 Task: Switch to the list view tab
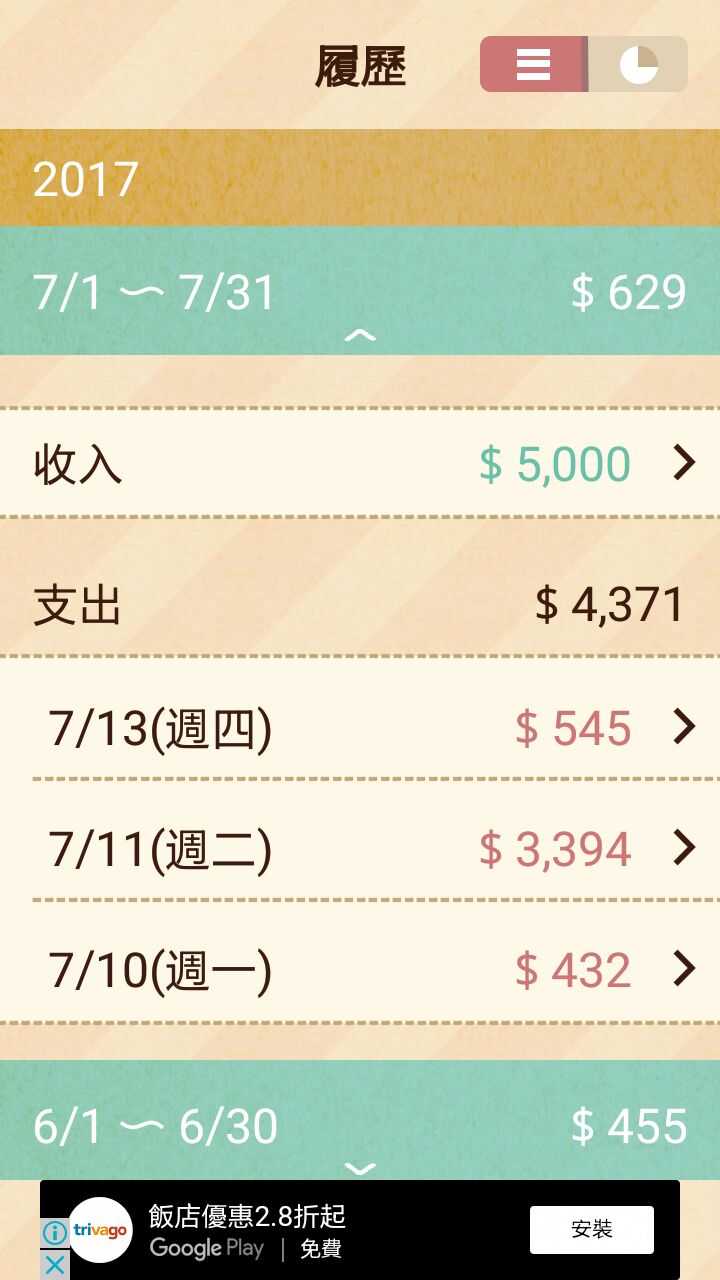coord(533,65)
